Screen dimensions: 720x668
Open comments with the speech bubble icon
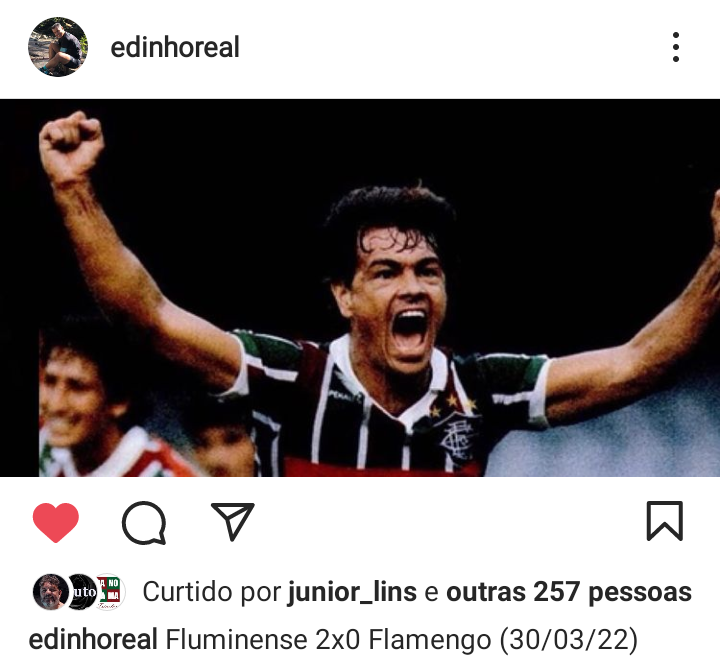[x=144, y=522]
